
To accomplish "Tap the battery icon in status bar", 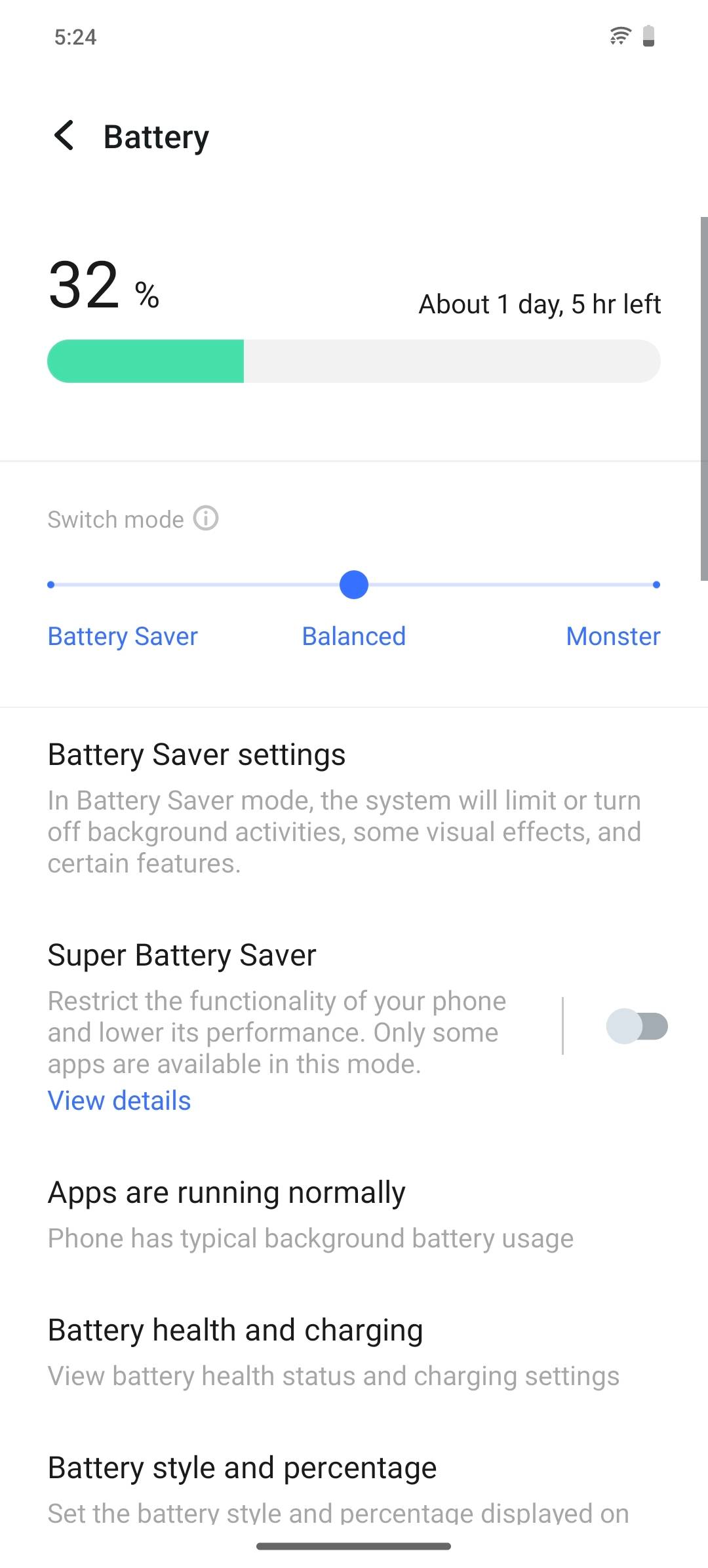I will coord(650,37).
